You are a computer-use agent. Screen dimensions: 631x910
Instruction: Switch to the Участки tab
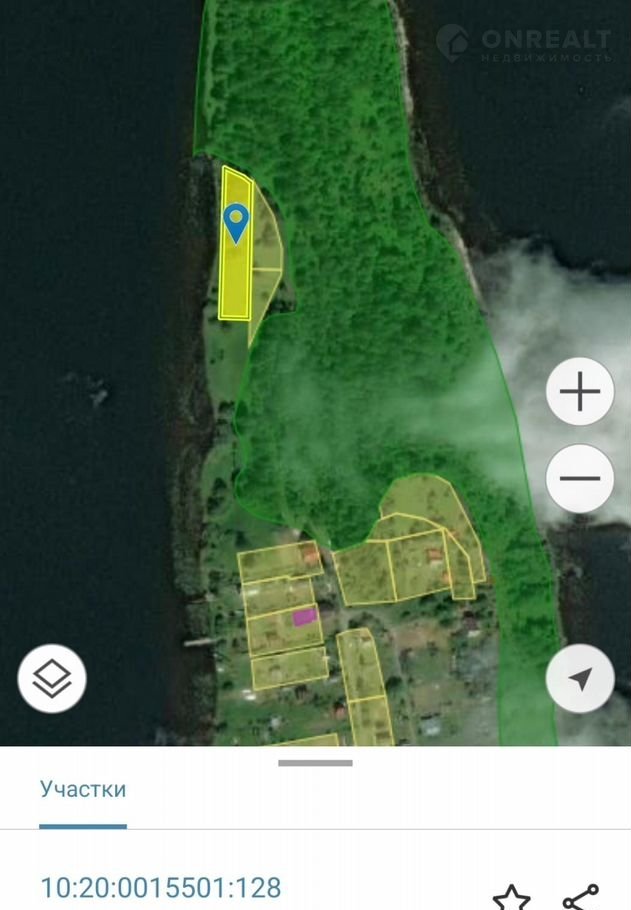[83, 789]
